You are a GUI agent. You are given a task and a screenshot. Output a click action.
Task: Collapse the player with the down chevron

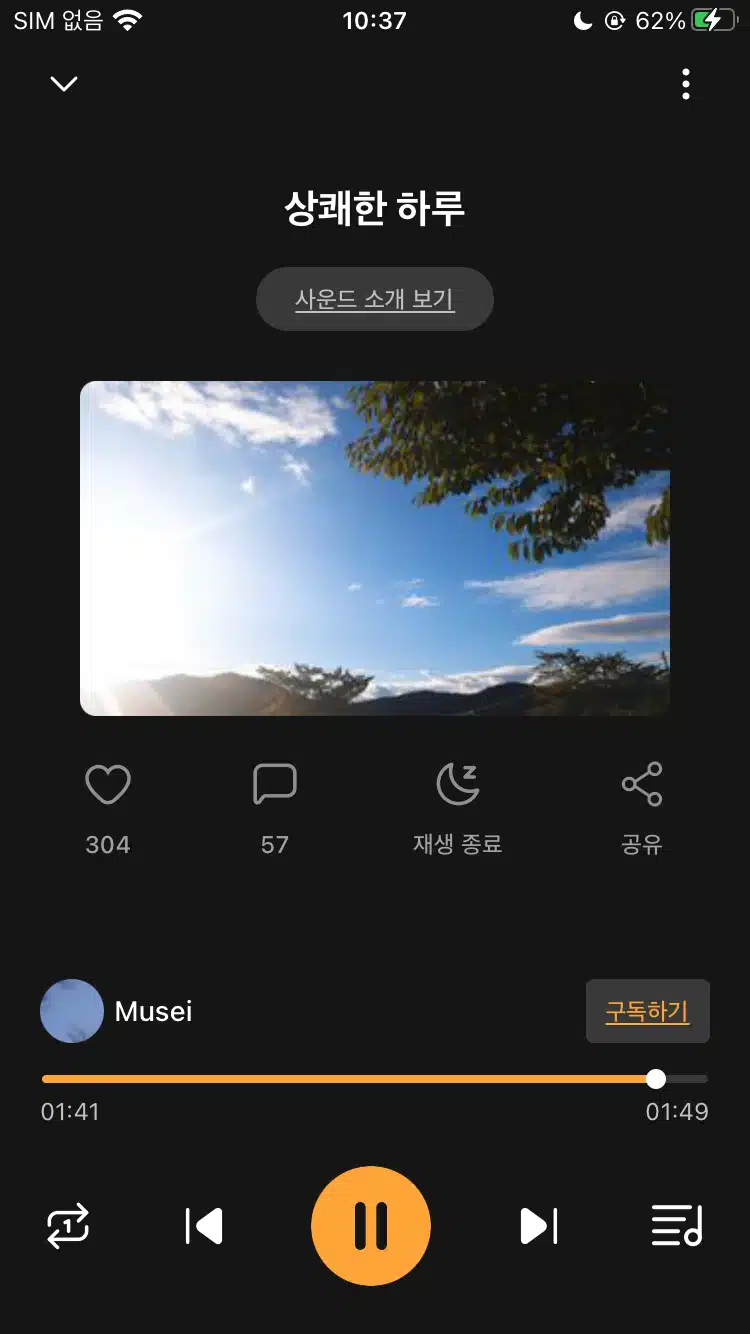click(64, 84)
